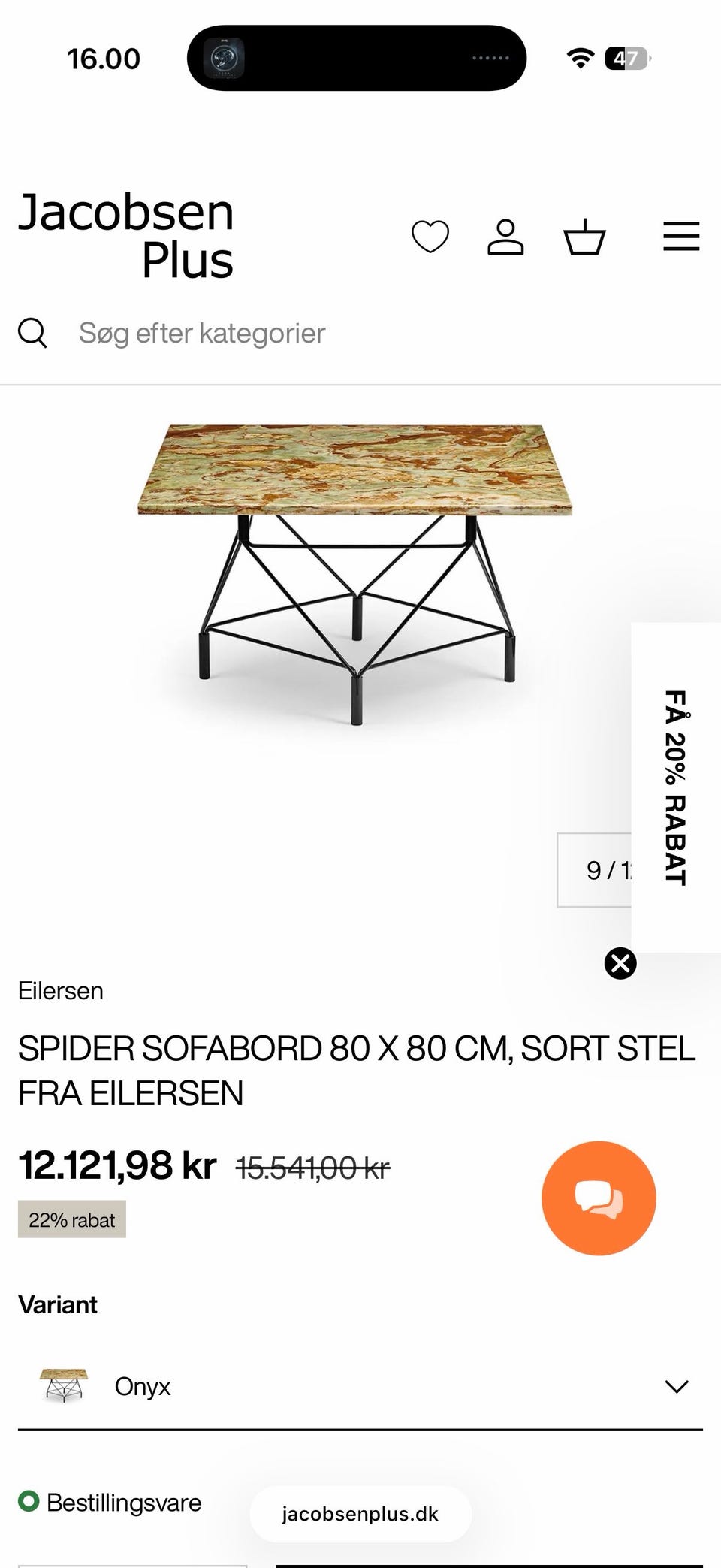Expand the Variant dropdown chevron

tap(677, 1385)
